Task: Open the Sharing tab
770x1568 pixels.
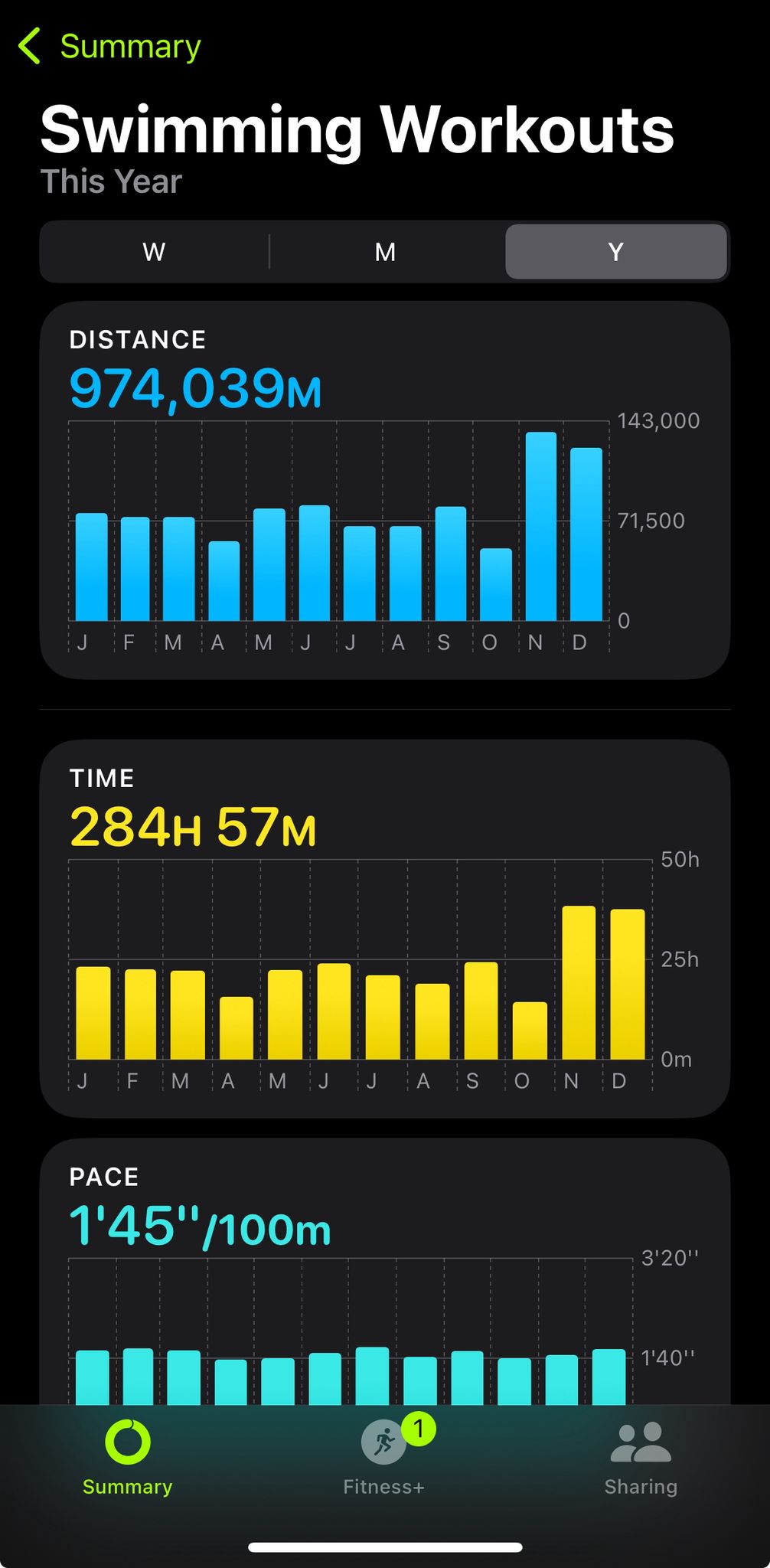Action: coord(641,1457)
